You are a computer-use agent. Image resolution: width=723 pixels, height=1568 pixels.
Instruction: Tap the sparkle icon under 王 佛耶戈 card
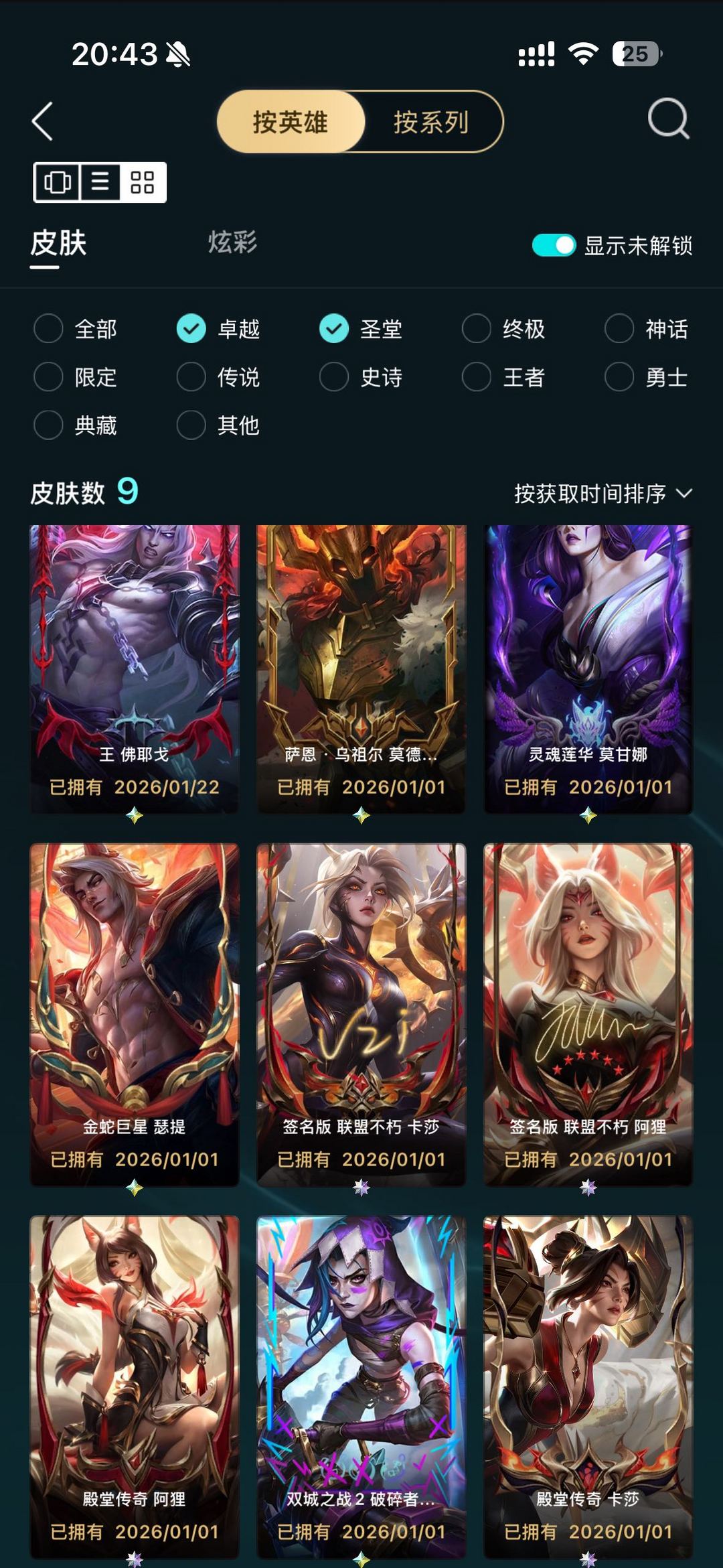click(x=135, y=814)
